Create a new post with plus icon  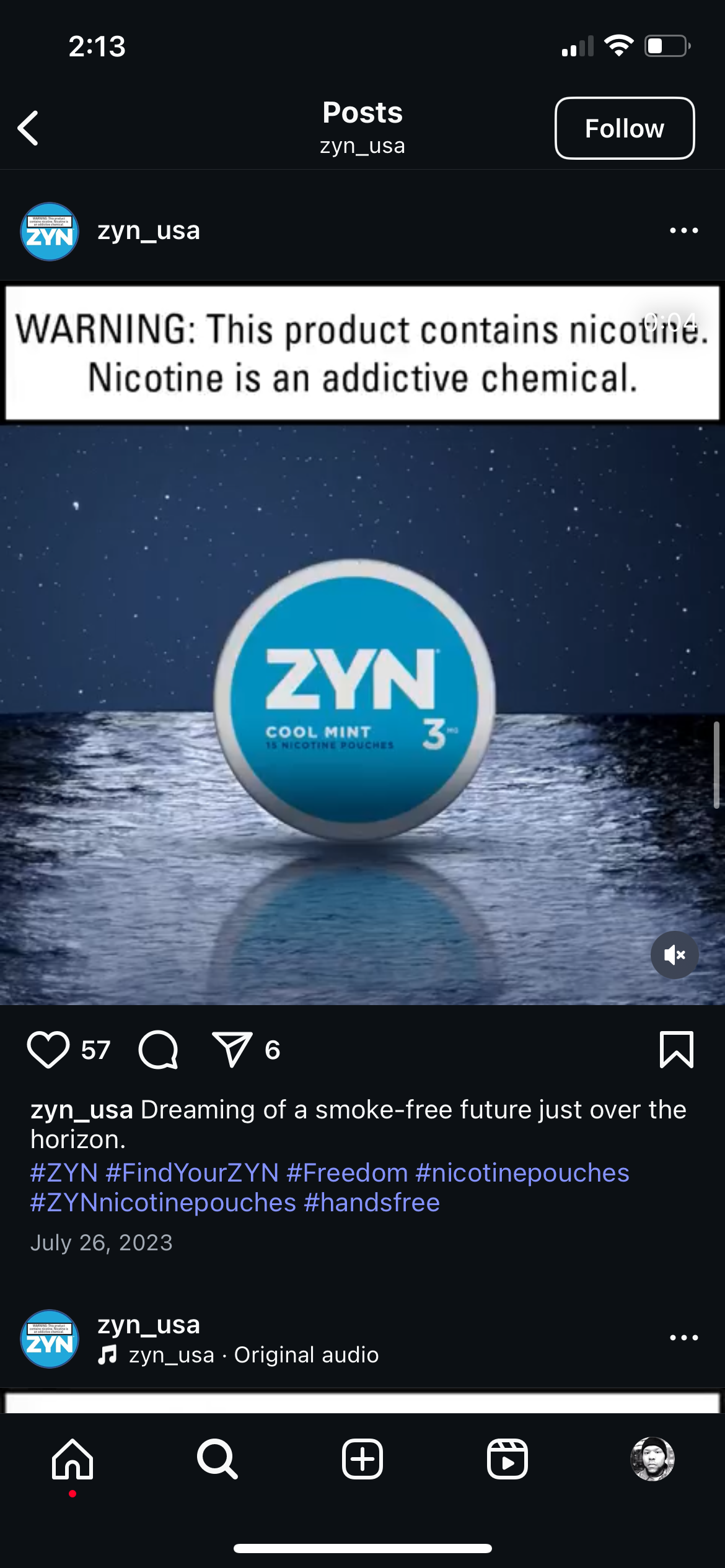point(362,1459)
